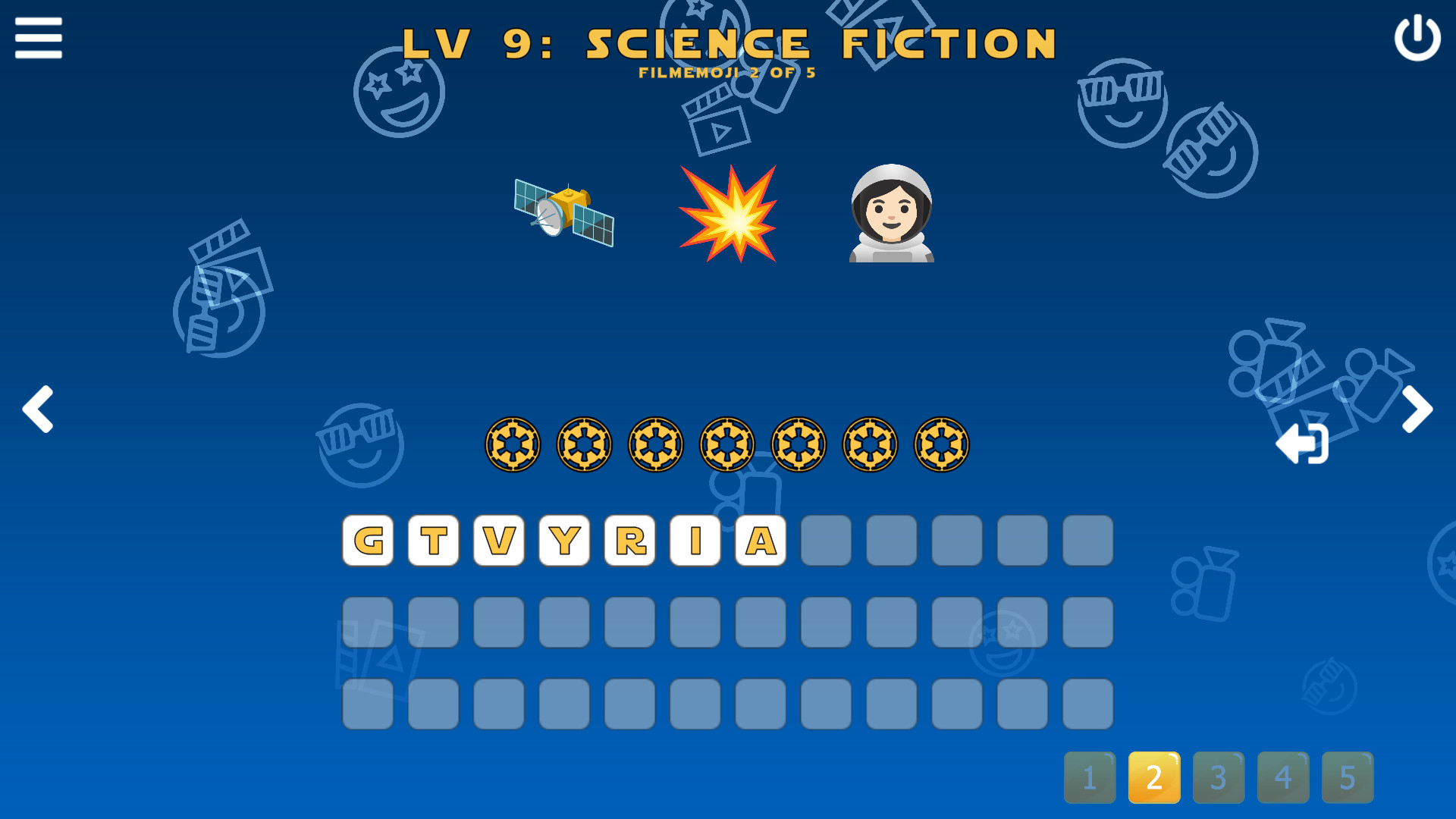The height and width of the screenshot is (819, 1456).
Task: Select the letter G tile
Action: point(368,541)
